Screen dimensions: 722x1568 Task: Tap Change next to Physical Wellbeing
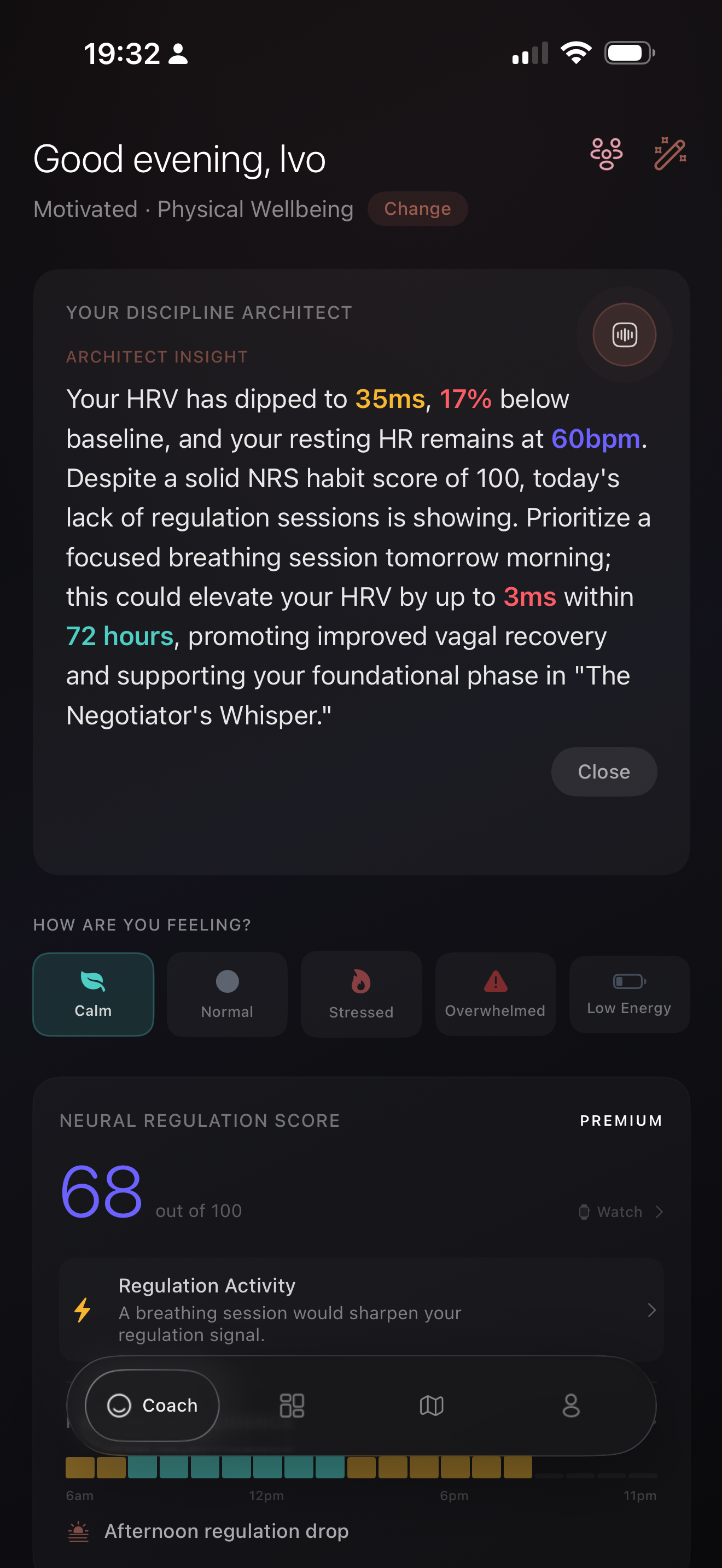pos(418,209)
